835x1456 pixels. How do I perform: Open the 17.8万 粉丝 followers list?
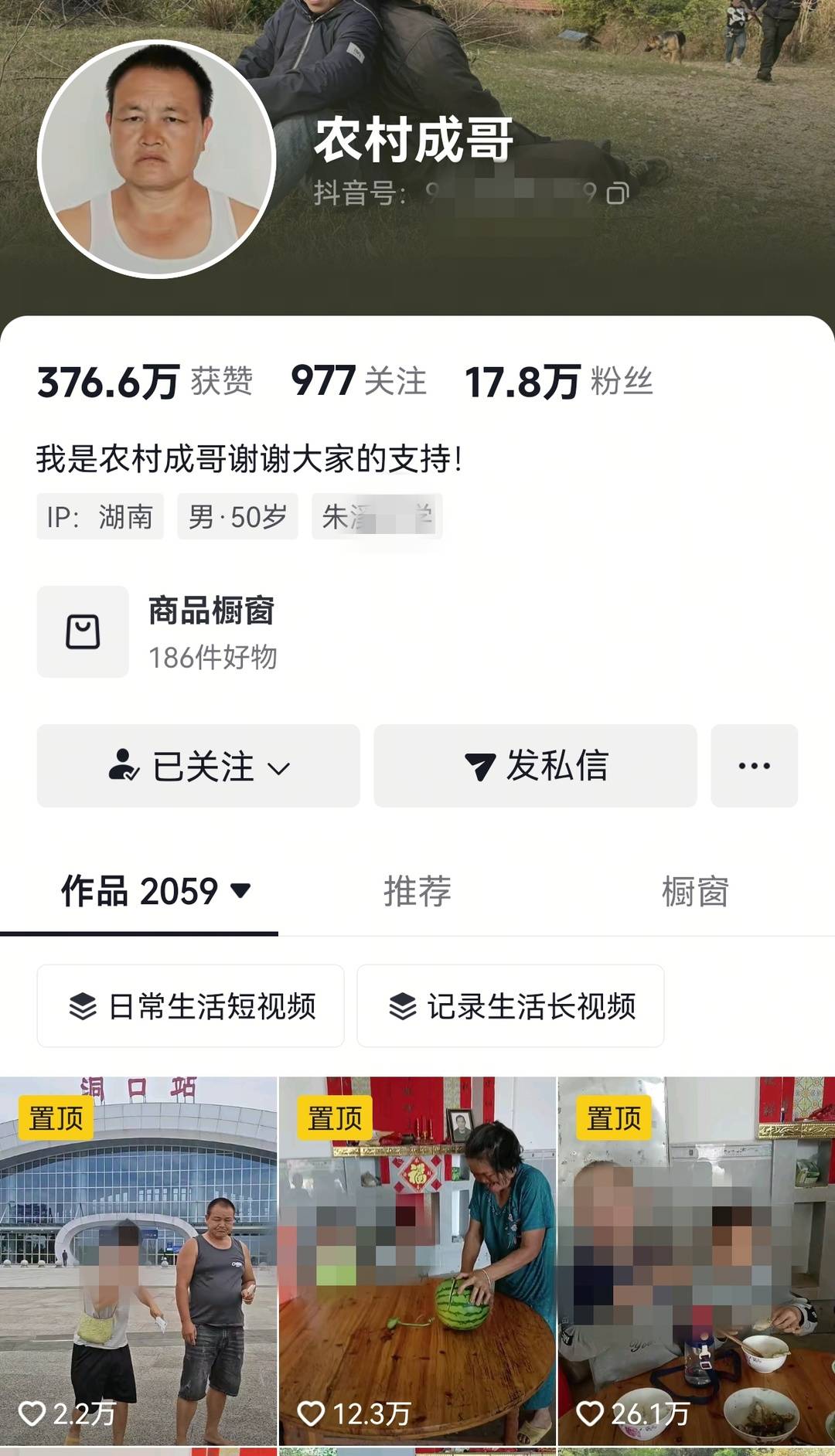[558, 382]
